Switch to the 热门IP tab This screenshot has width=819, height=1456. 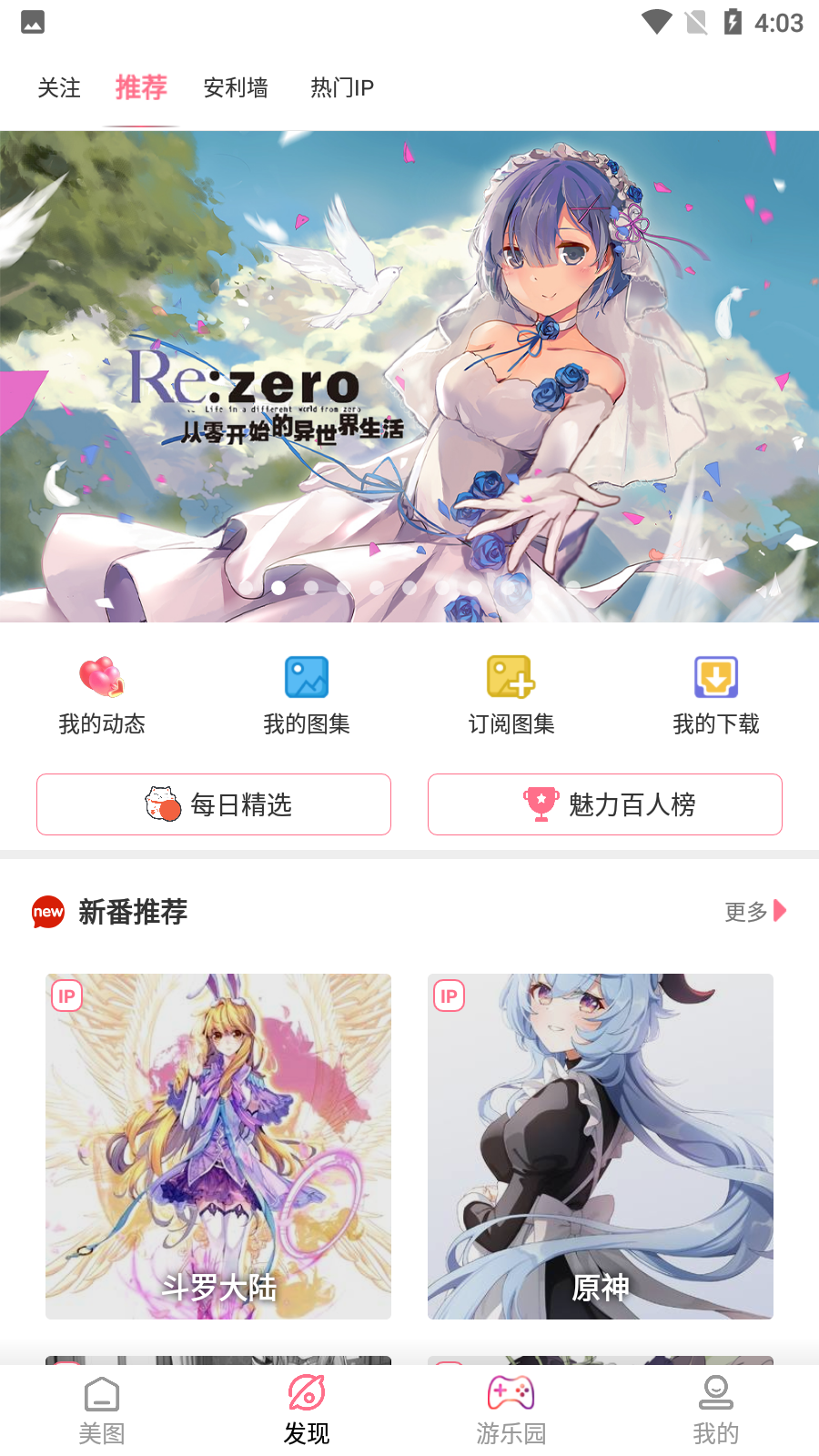click(341, 87)
